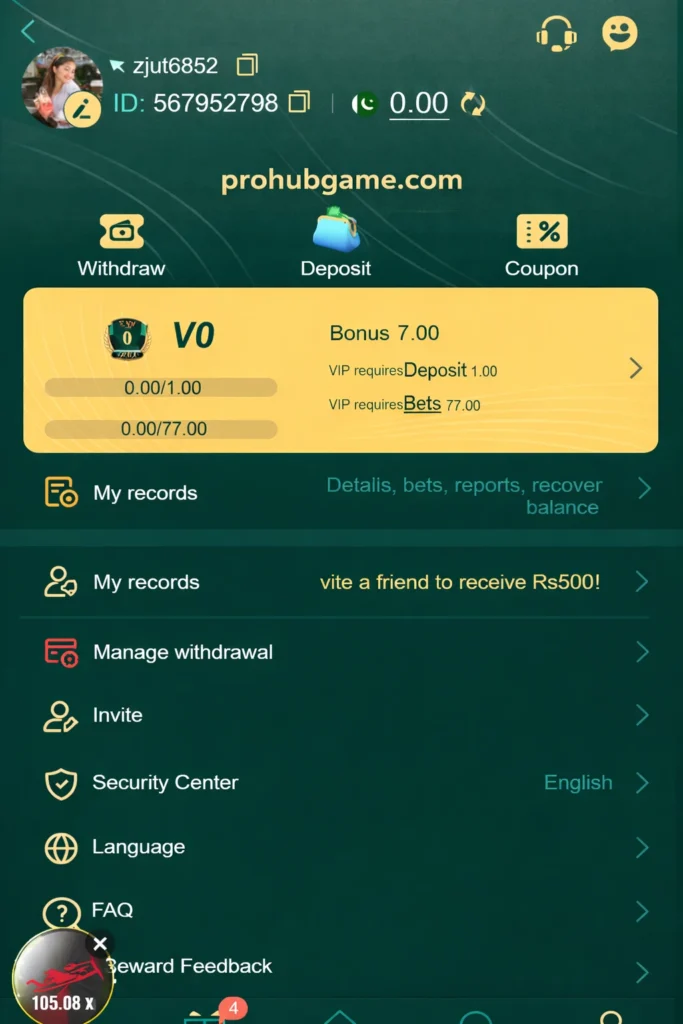
Task: Copy the username zjut6852
Action: click(x=247, y=66)
